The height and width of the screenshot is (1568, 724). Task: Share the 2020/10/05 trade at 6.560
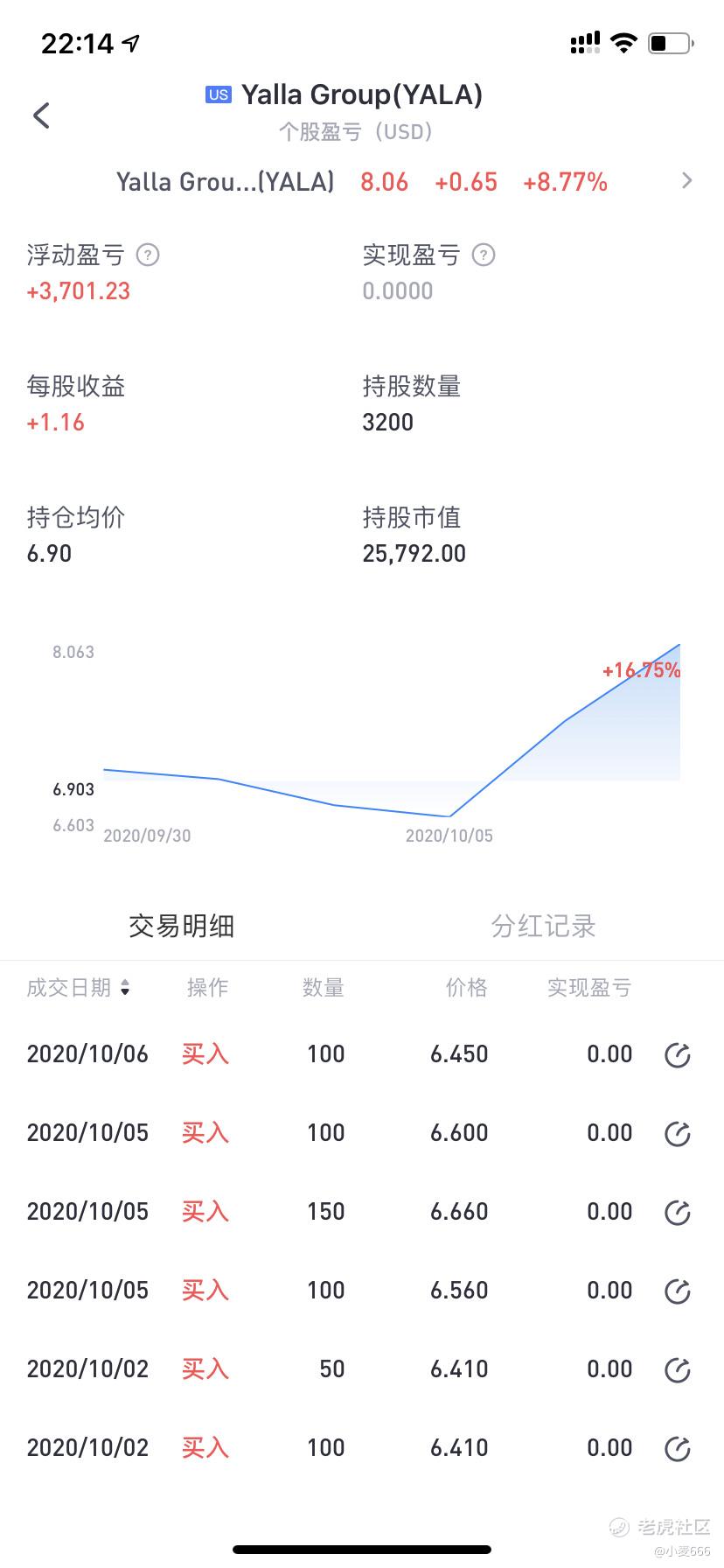coord(678,1291)
